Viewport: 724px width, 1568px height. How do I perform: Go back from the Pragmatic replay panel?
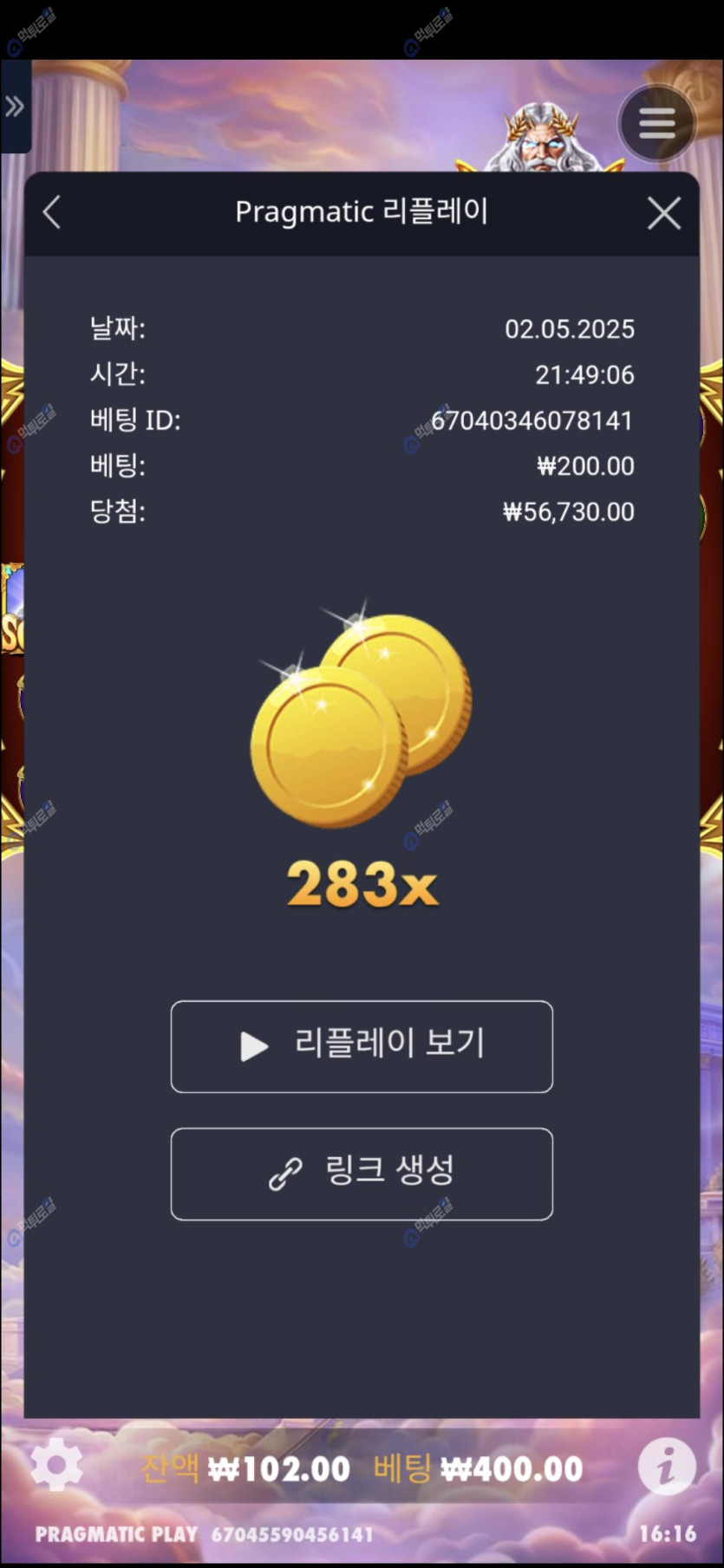pyautogui.click(x=52, y=212)
